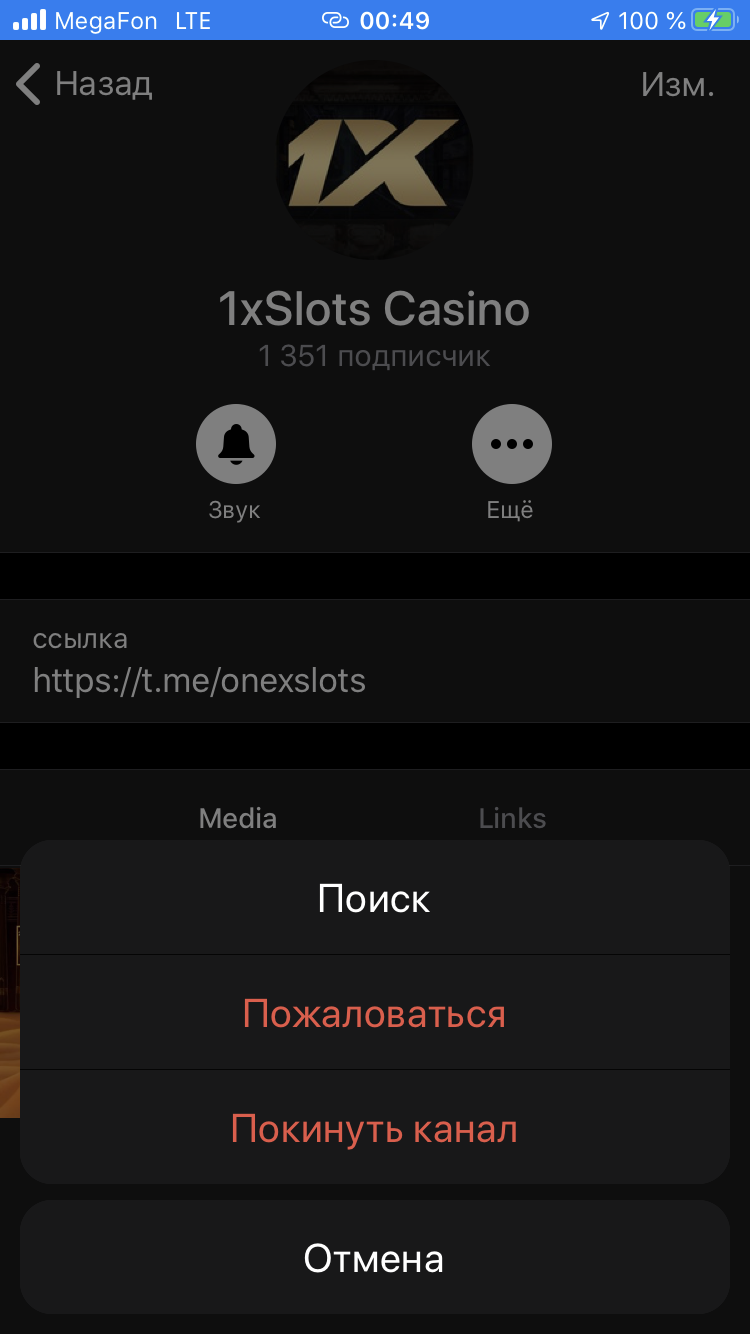Tap Покинуть канал to leave channel
This screenshot has width=750, height=1334.
click(x=374, y=1128)
